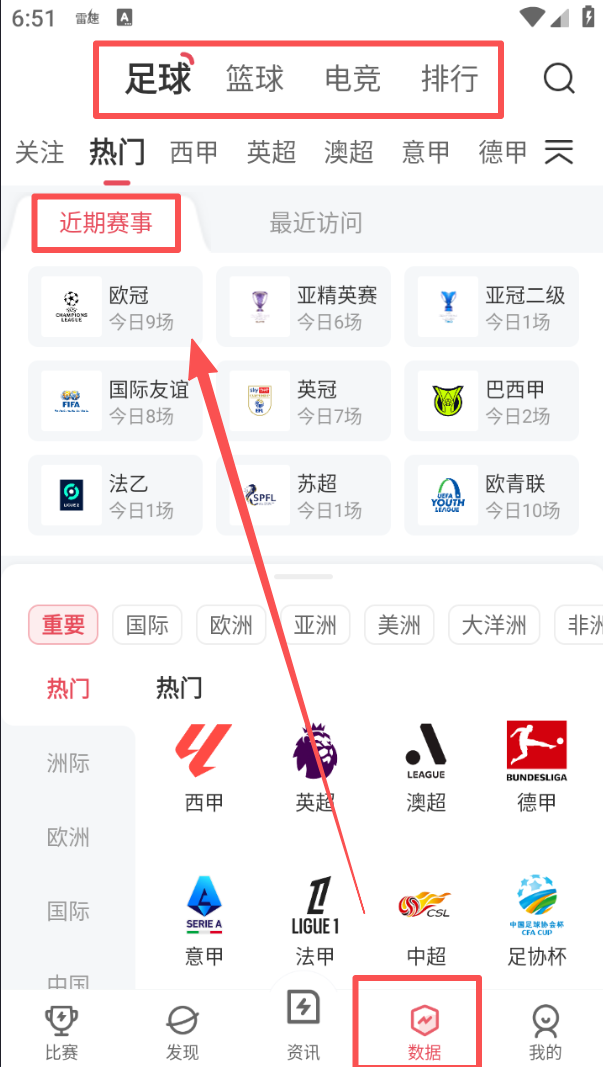Select the 西甲 league tab
The width and height of the screenshot is (603, 1067).
pos(194,152)
